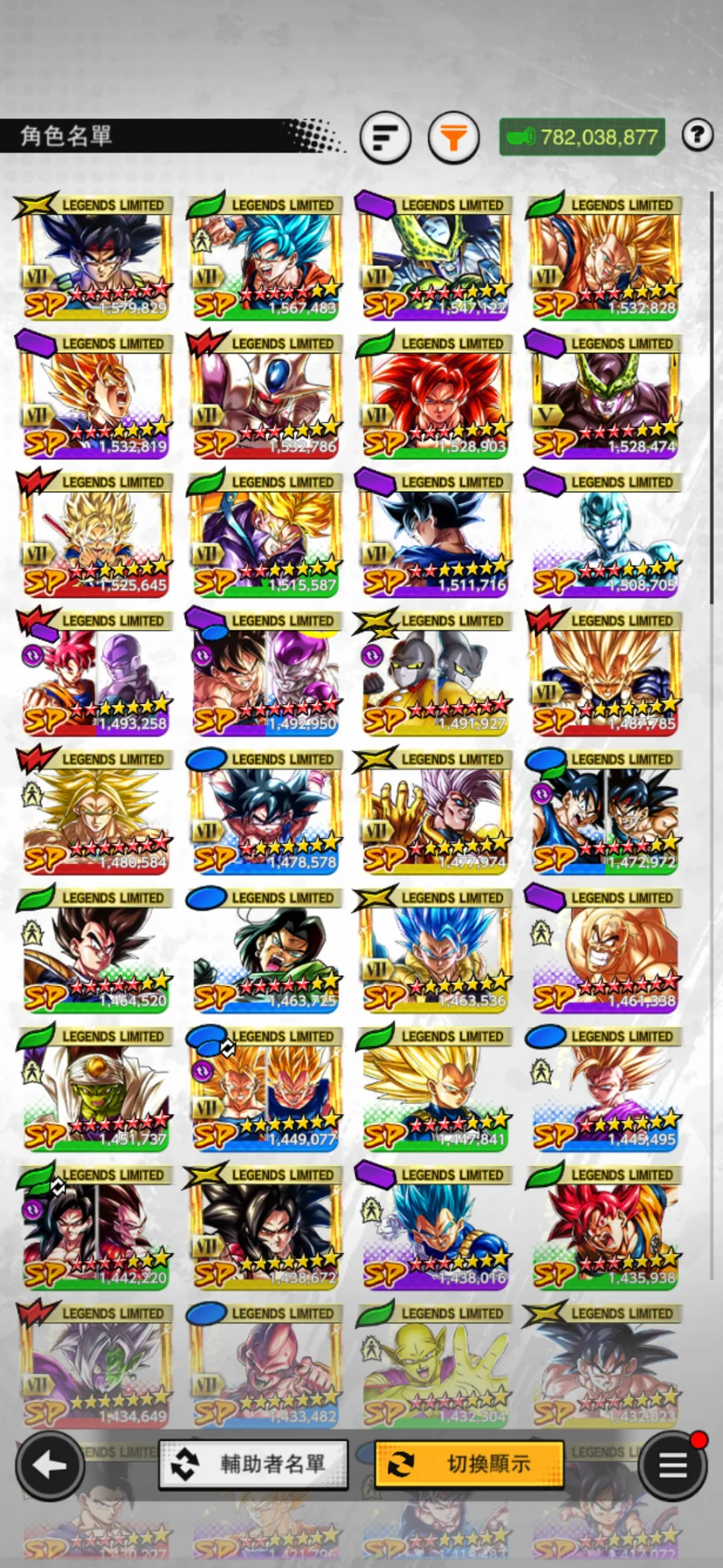Open the hamburger menu with red dot
The width and height of the screenshot is (723, 1568).
pyautogui.click(x=673, y=1466)
